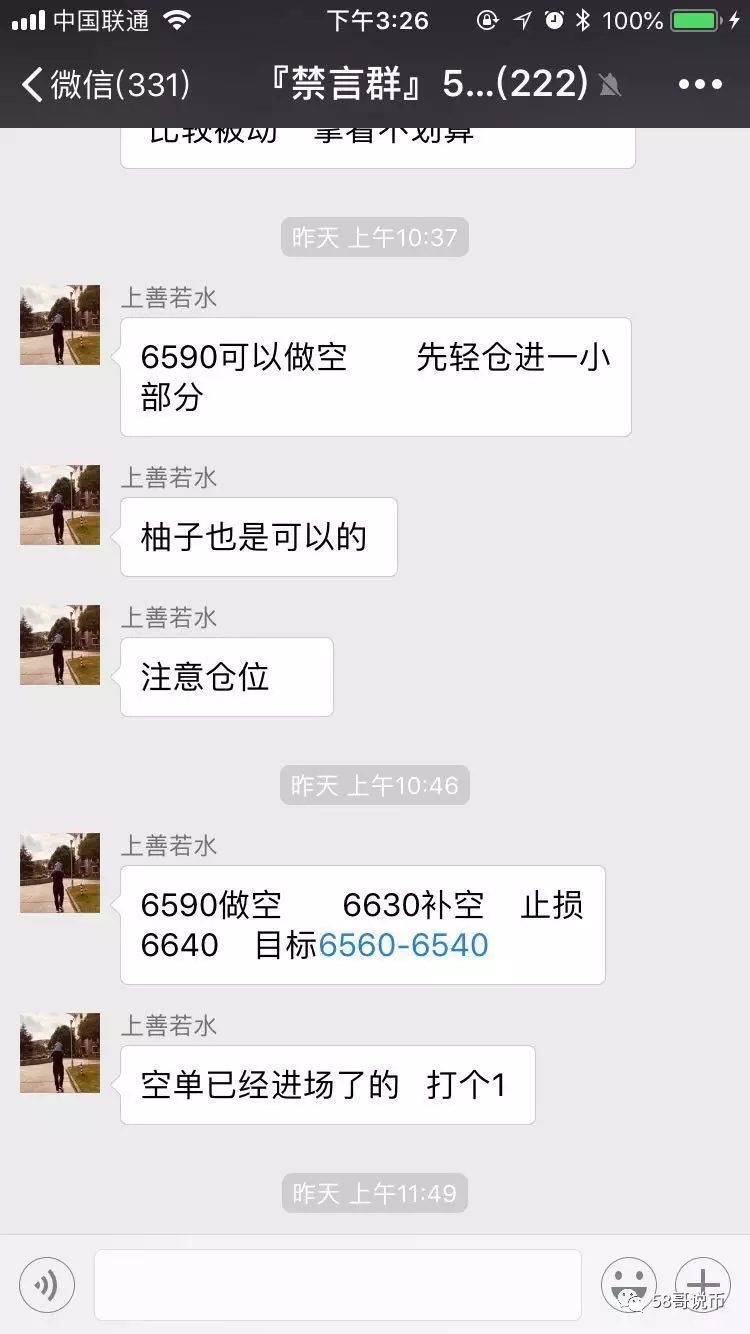This screenshot has width=750, height=1334.
Task: Tap the voice input icon
Action: coord(47,1285)
